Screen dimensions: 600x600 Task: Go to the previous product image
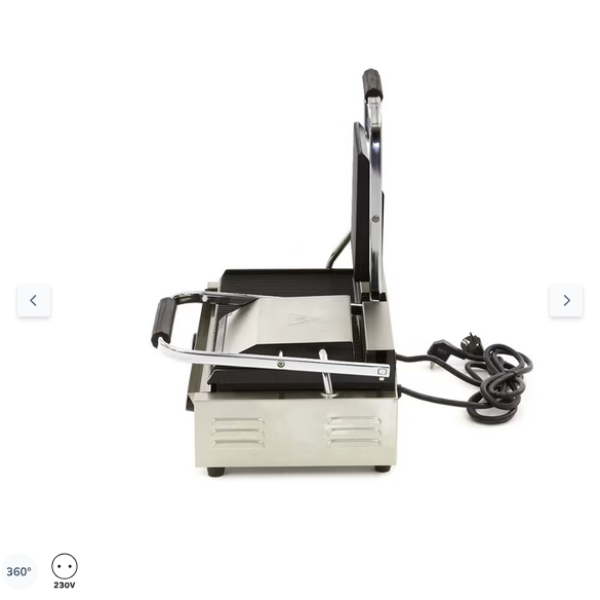click(33, 300)
